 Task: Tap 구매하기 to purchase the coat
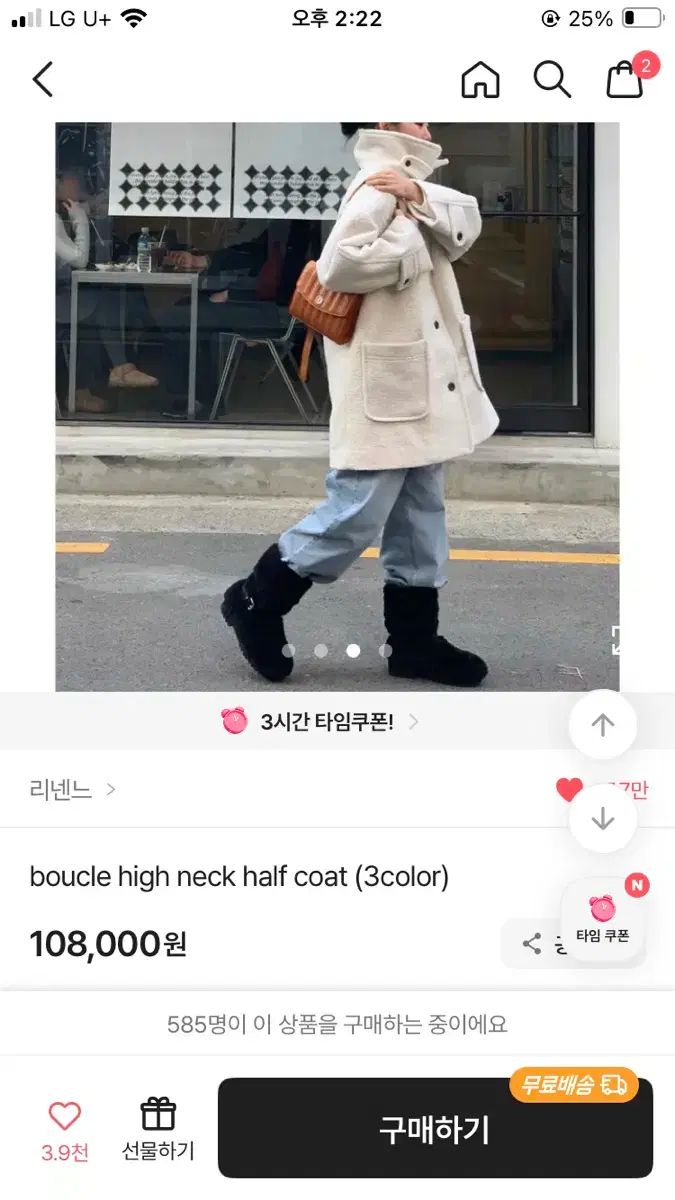(435, 1128)
